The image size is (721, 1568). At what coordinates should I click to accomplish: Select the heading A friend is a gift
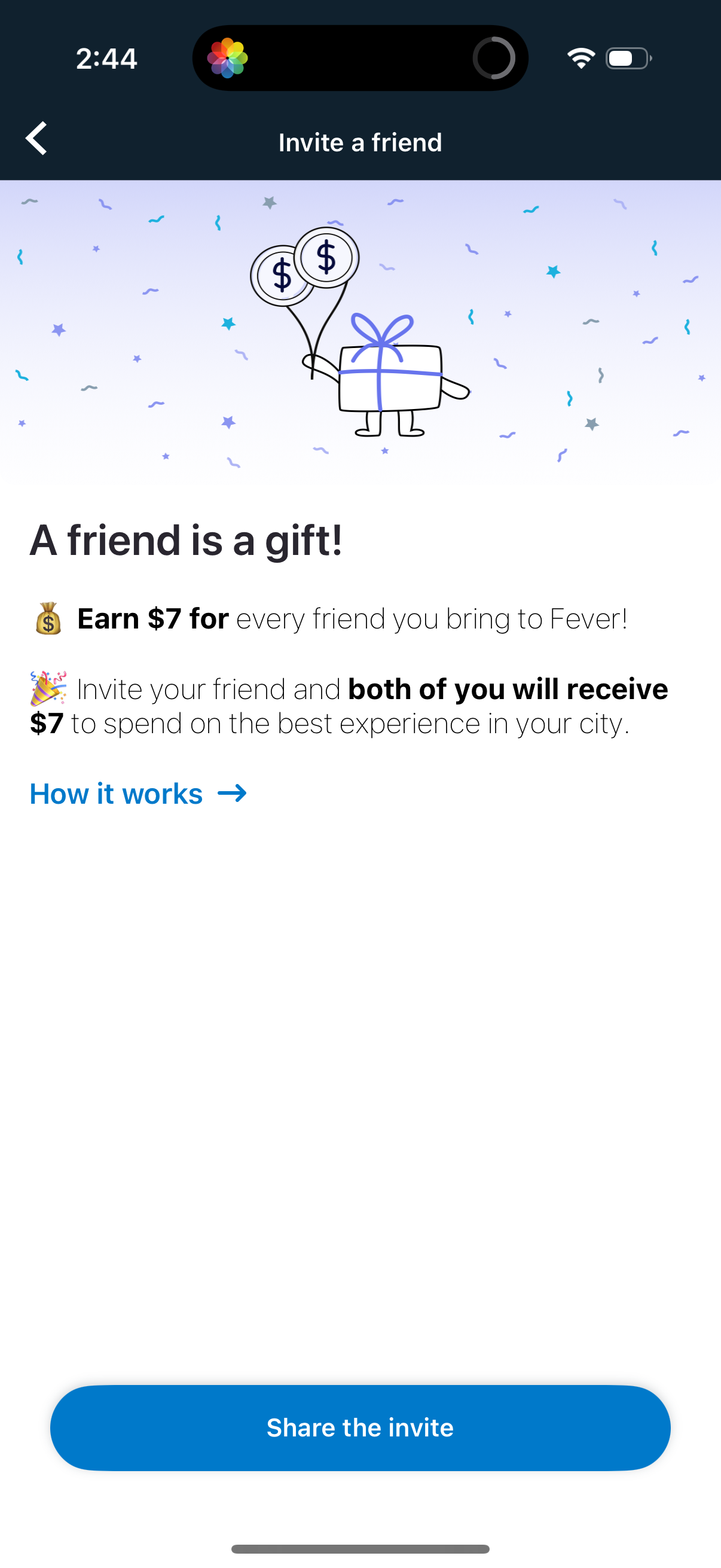(187, 541)
